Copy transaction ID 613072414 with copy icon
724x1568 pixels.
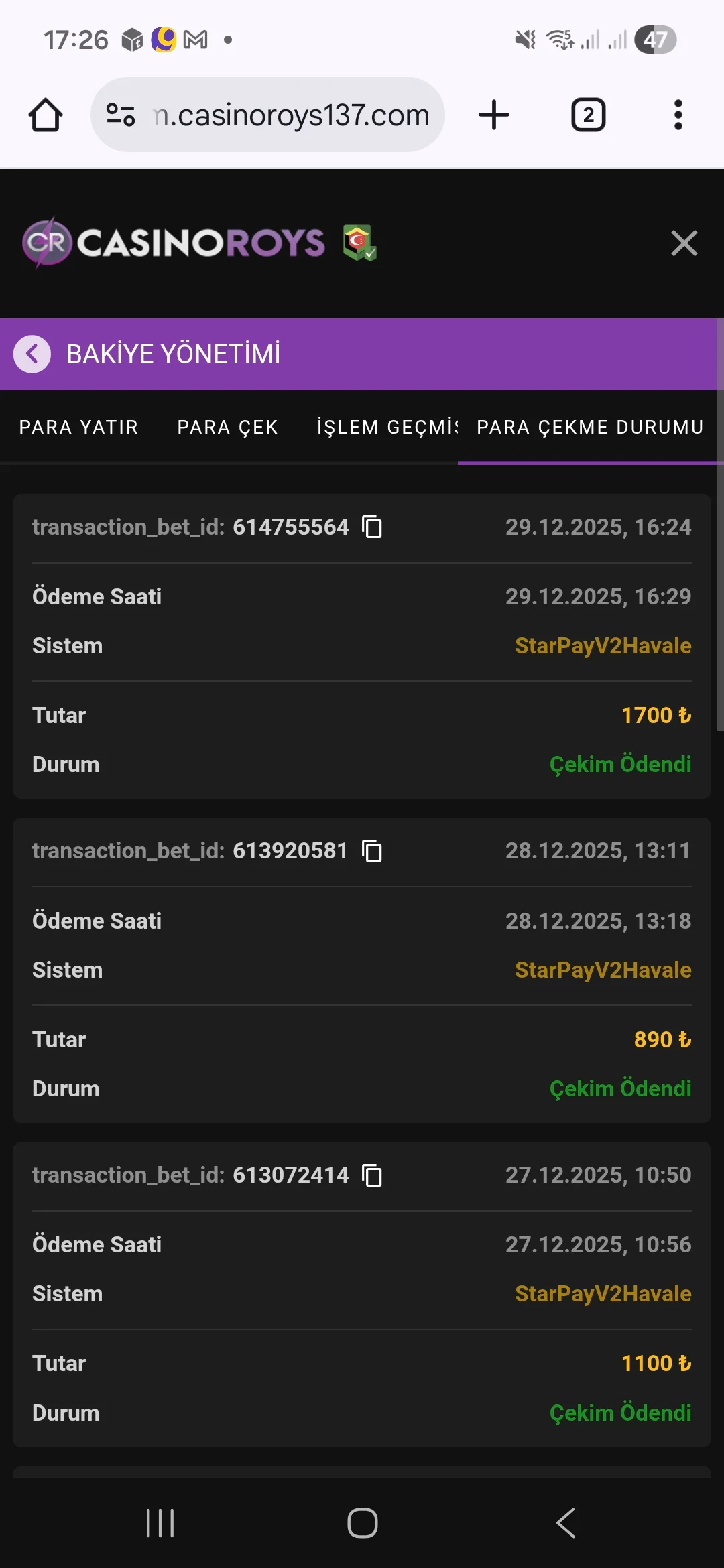[x=373, y=1175]
